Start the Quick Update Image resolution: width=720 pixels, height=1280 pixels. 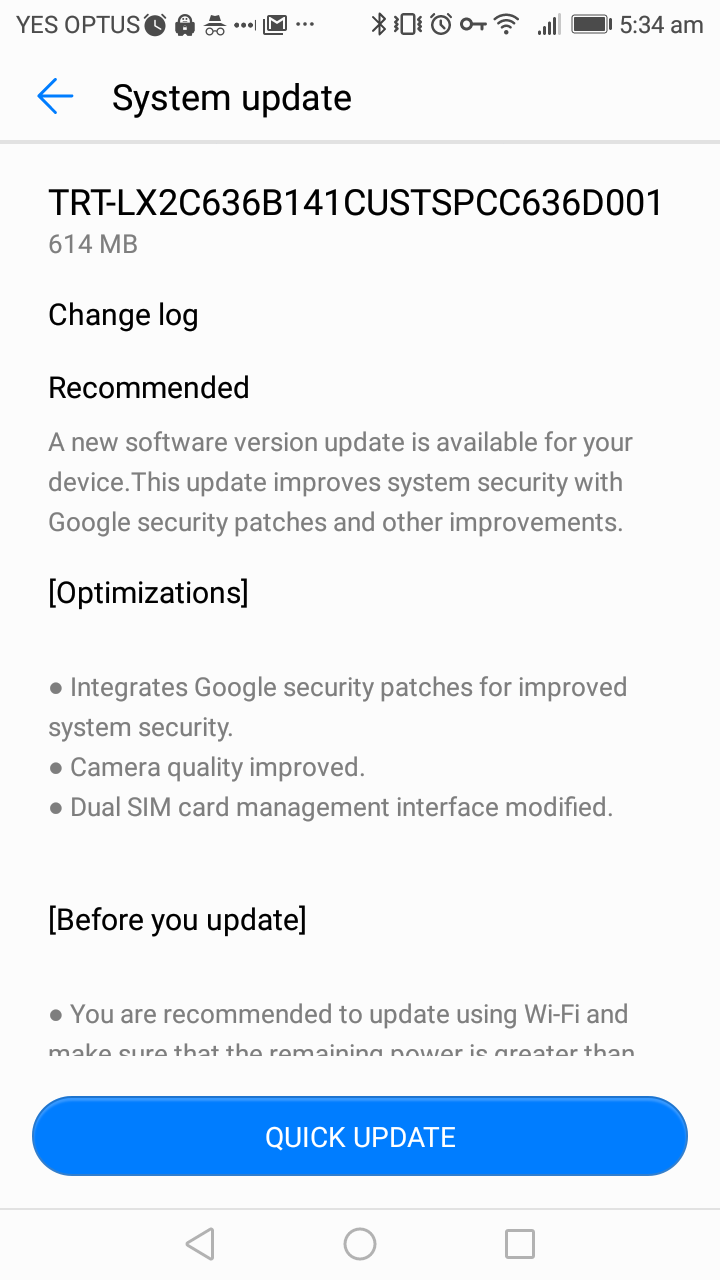360,1136
